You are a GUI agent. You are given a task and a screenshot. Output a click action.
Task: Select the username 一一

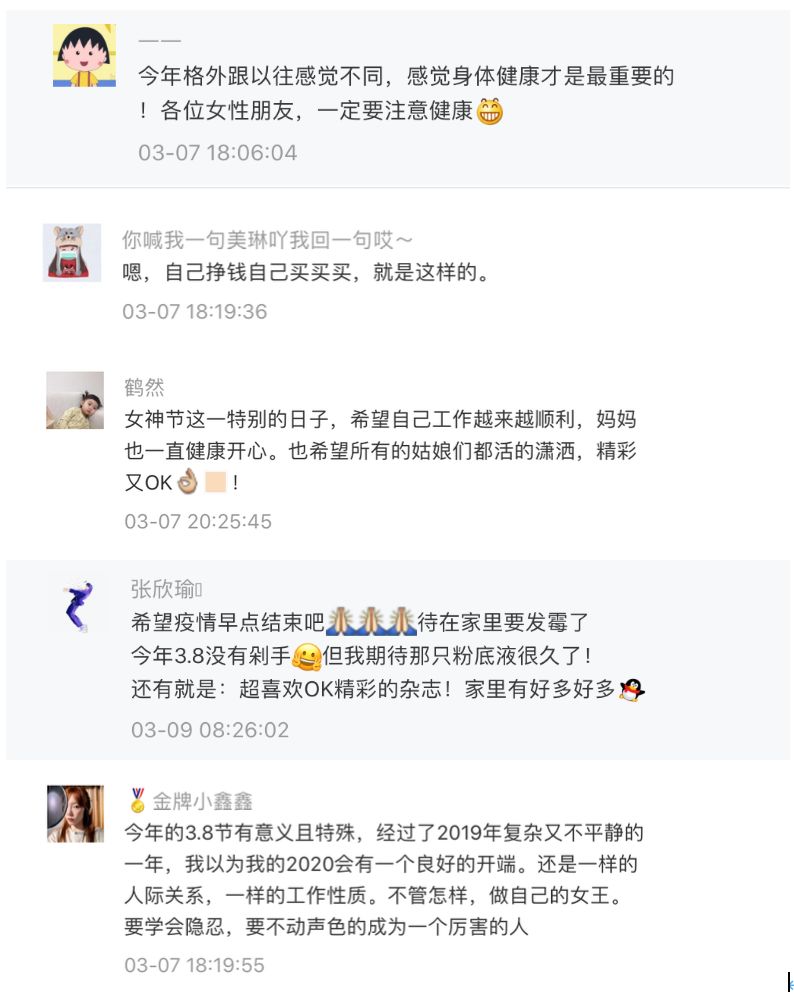tap(160, 42)
